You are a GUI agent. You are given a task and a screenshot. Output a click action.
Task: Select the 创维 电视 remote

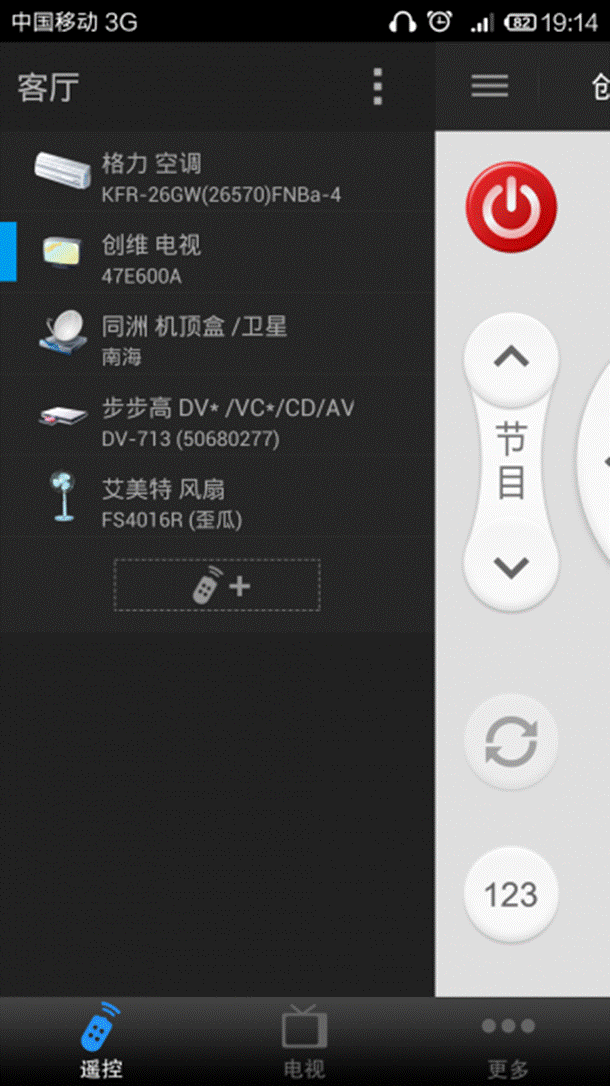[217, 252]
